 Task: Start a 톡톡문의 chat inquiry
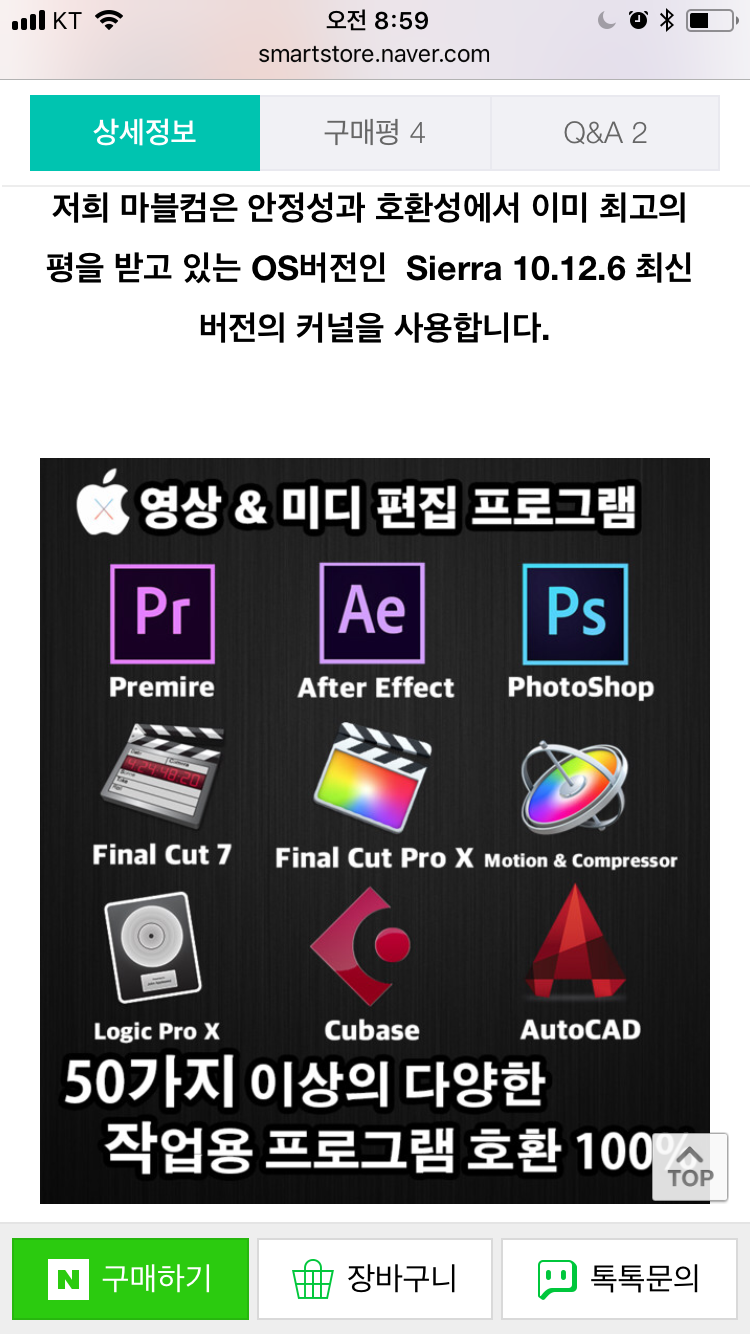pos(619,1278)
